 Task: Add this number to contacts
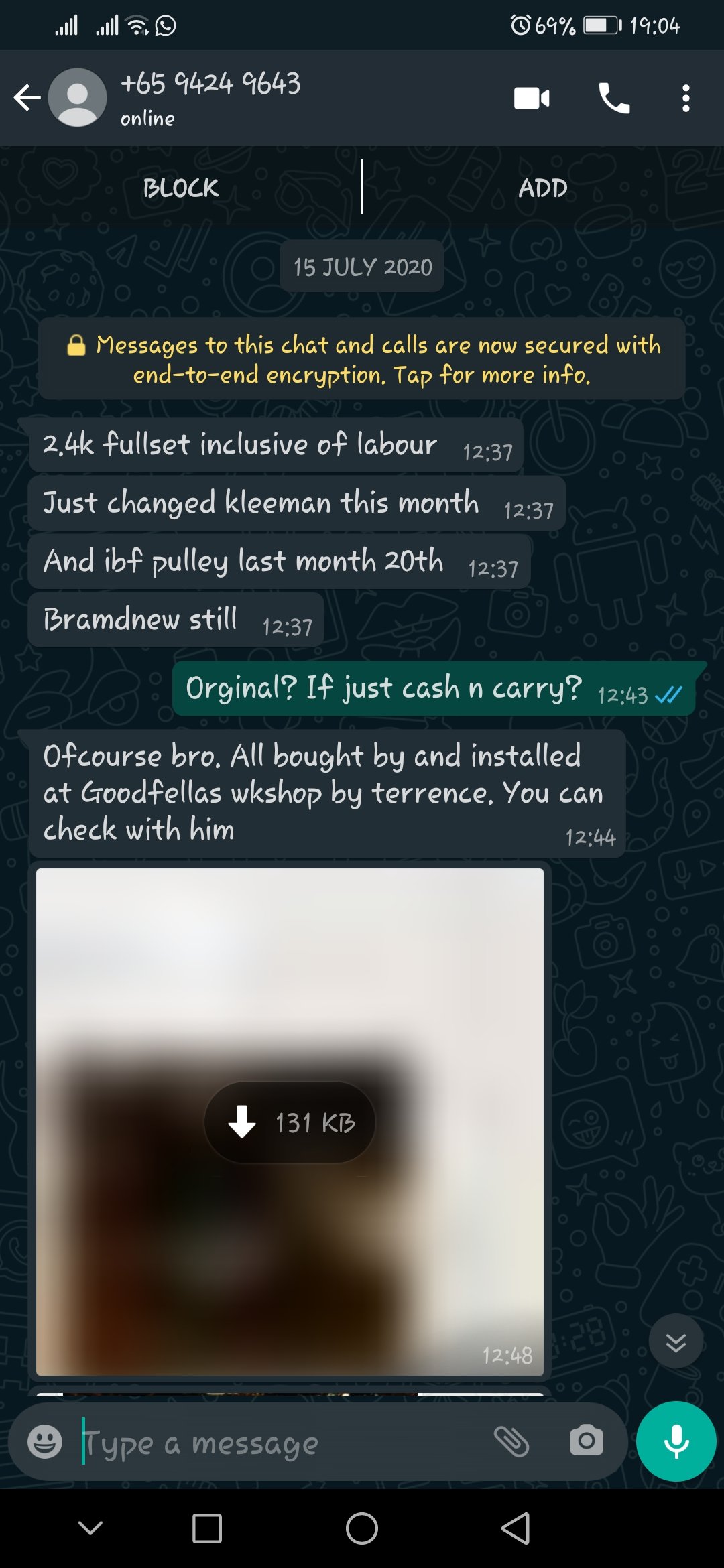click(543, 188)
